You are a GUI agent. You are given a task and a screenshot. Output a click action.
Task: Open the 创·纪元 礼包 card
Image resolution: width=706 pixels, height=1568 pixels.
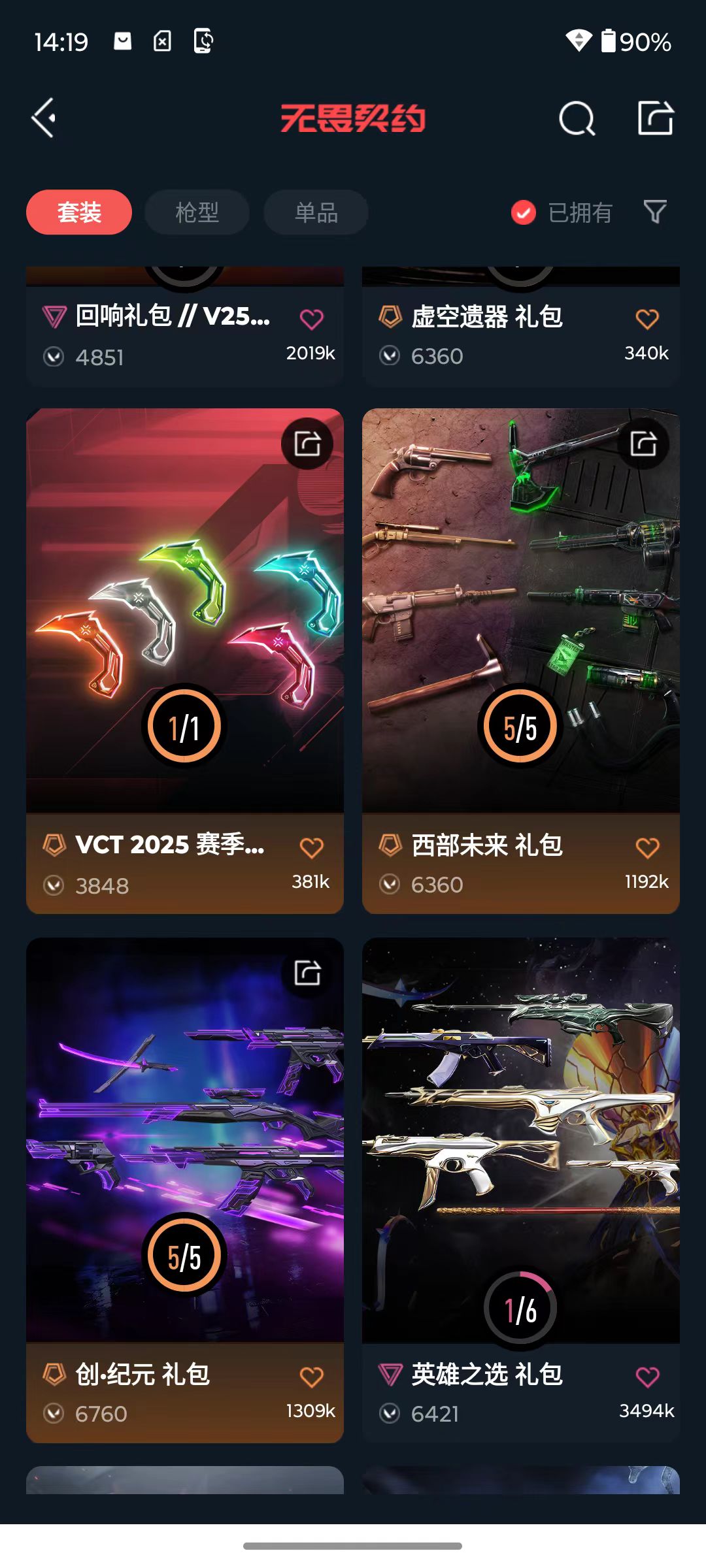click(x=185, y=1190)
